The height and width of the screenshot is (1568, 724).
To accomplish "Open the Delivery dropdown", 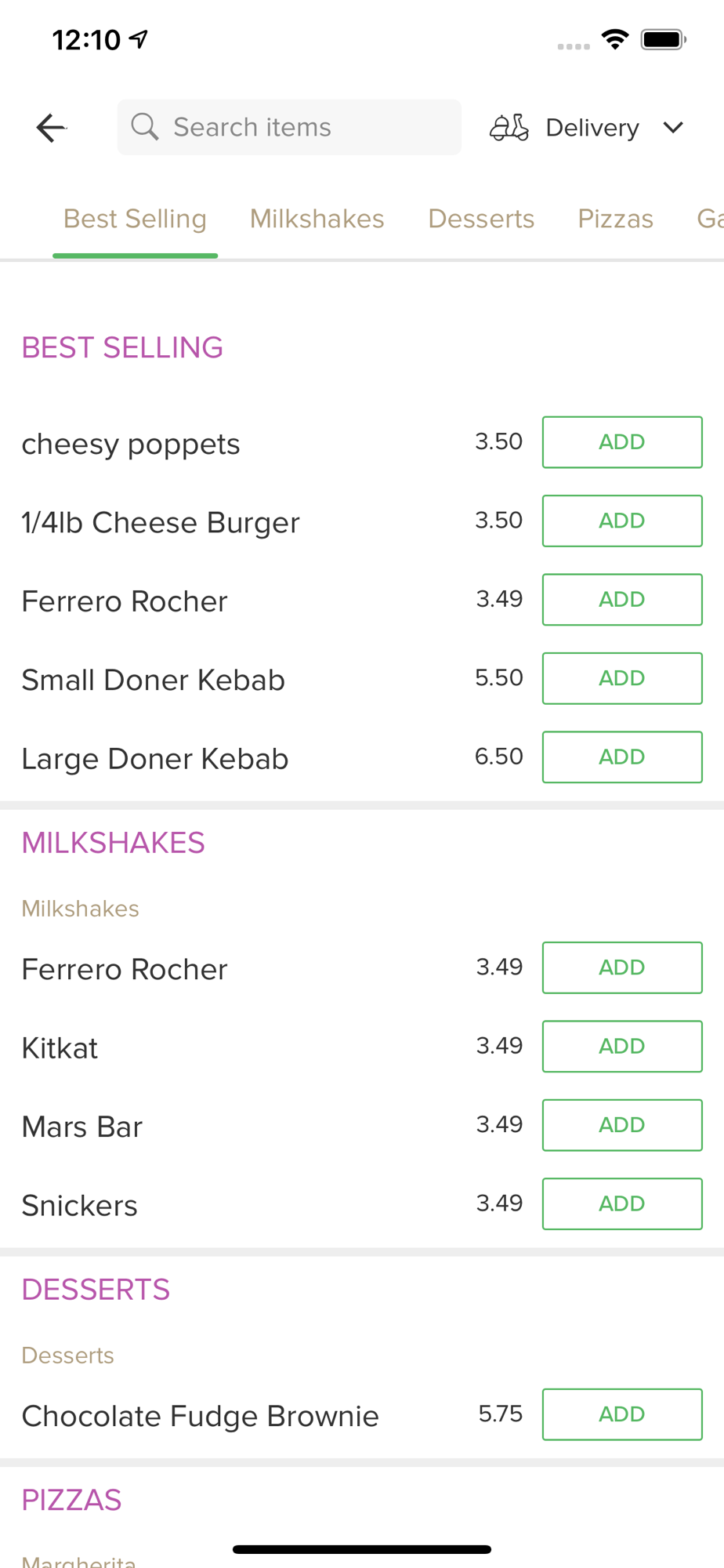I will pyautogui.click(x=588, y=127).
